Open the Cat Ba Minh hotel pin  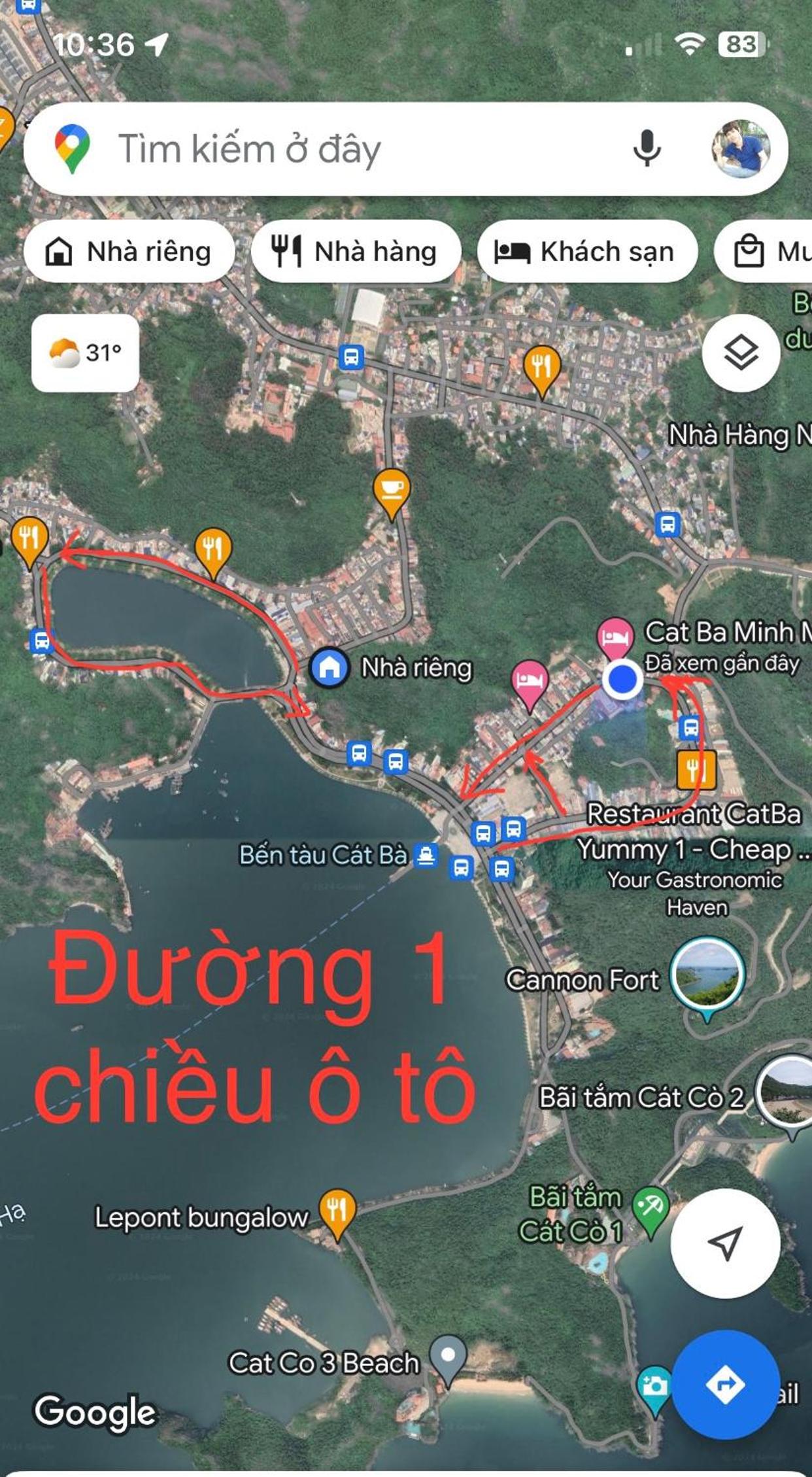point(615,636)
